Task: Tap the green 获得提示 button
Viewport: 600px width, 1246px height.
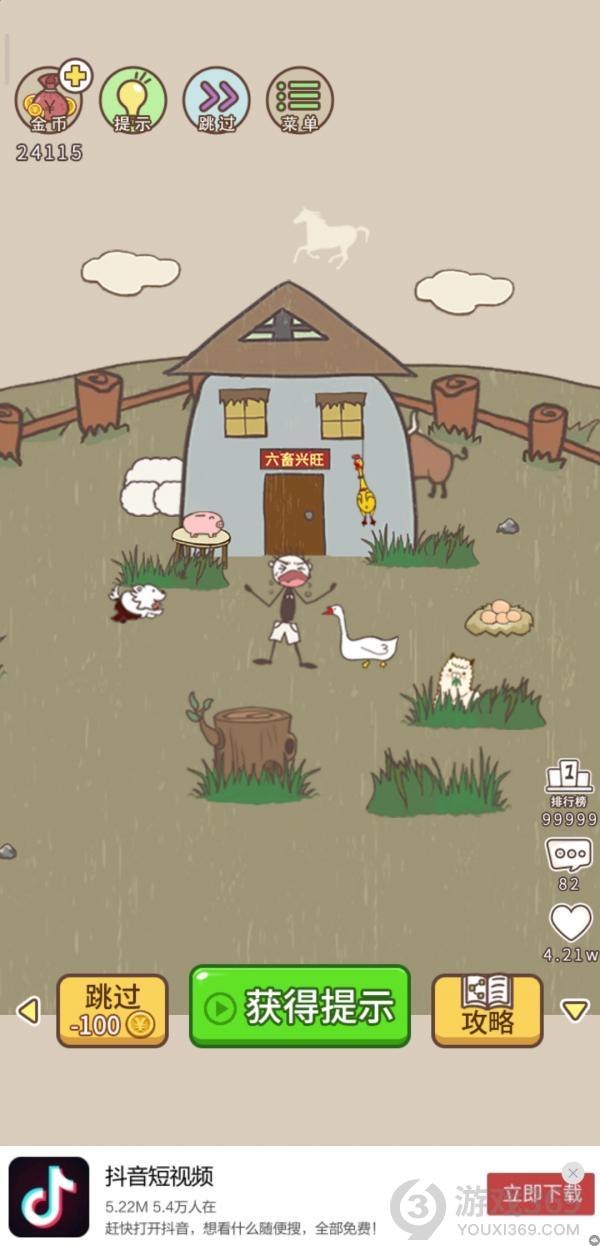Action: (x=300, y=1007)
